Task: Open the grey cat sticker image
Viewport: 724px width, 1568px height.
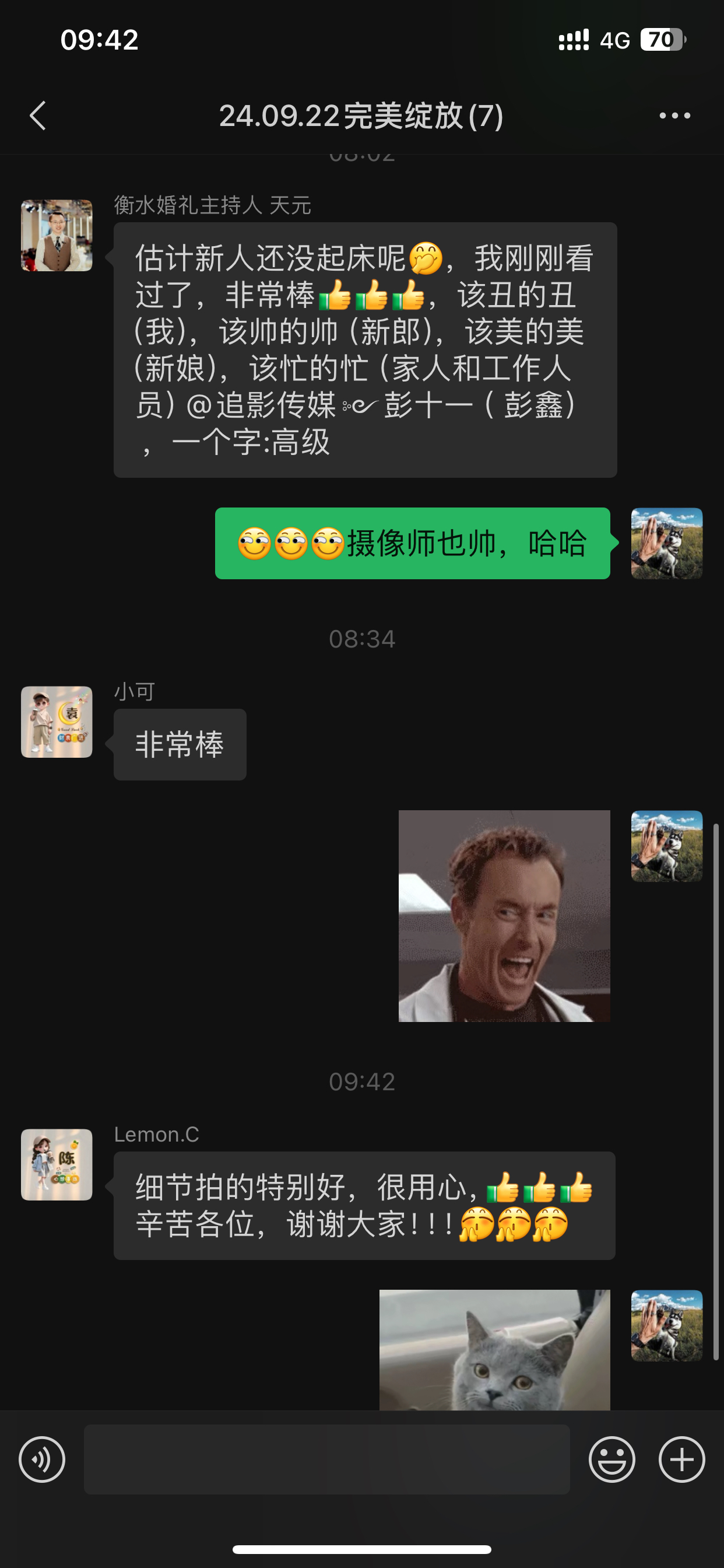Action: [494, 1349]
